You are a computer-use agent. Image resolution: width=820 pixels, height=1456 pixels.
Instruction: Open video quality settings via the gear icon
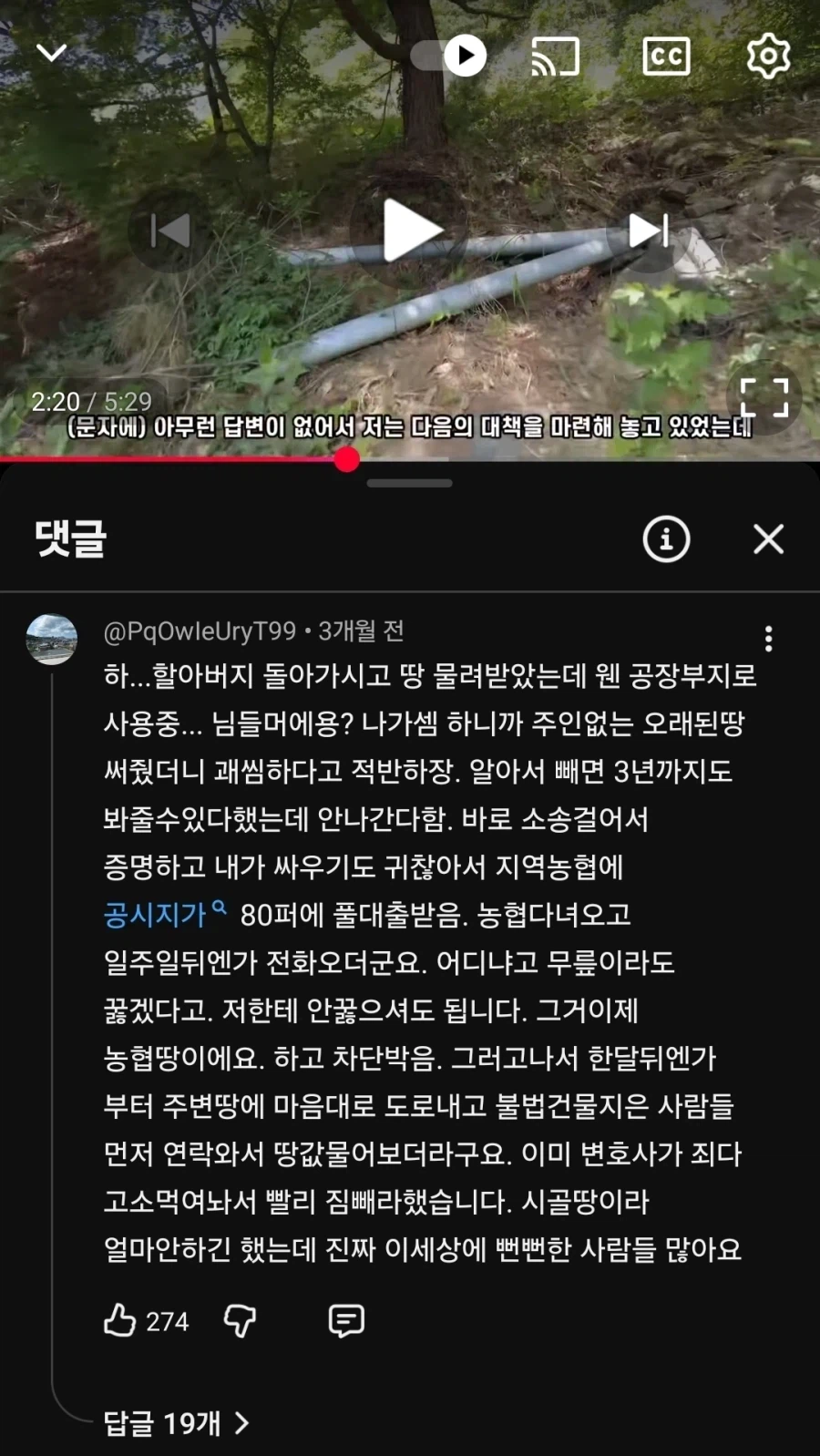point(769,55)
